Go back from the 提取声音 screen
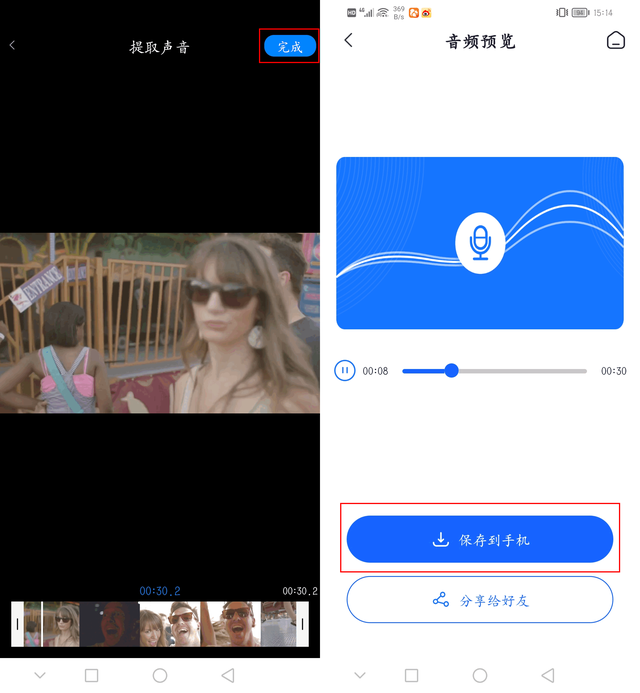Screen dimensions: 640x693 (x=13, y=46)
